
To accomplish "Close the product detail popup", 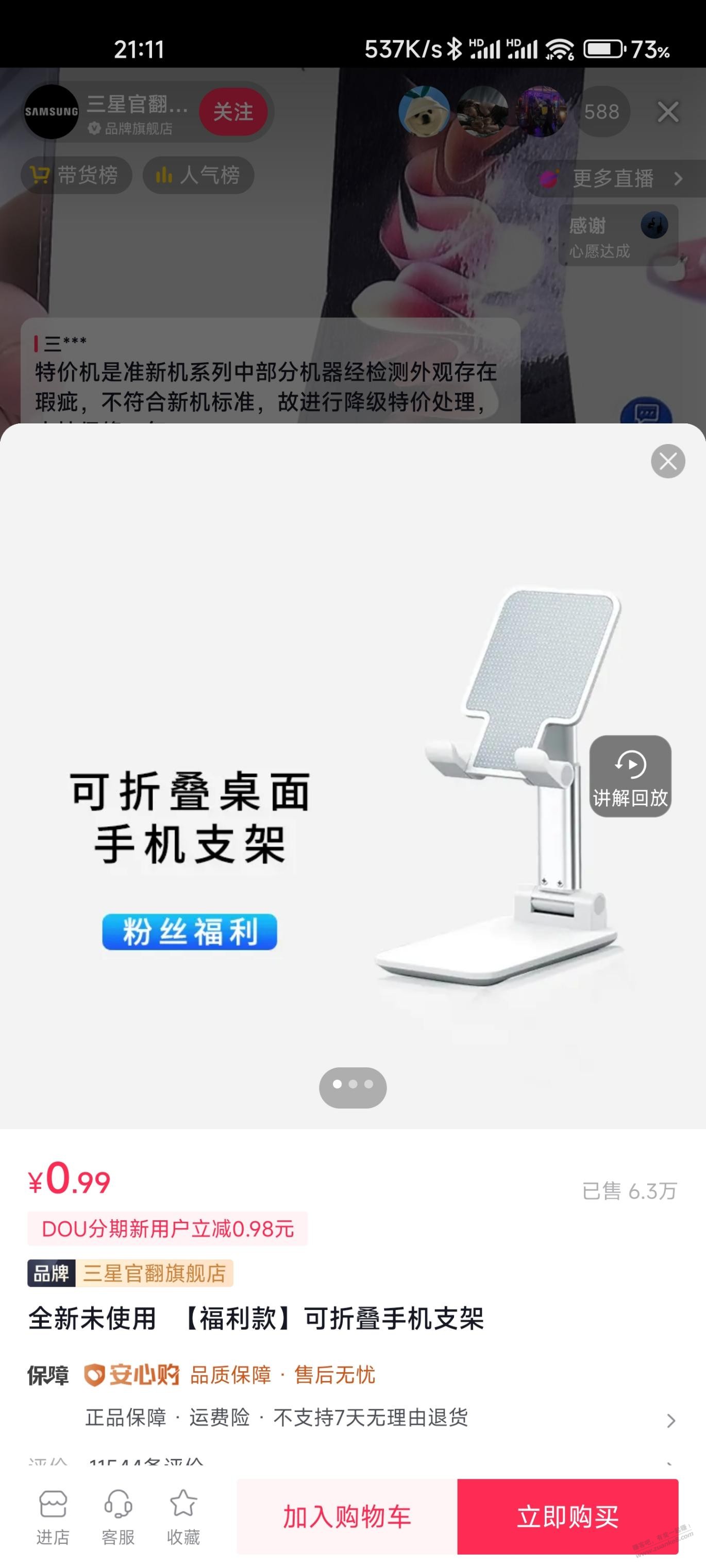I will click(x=668, y=462).
